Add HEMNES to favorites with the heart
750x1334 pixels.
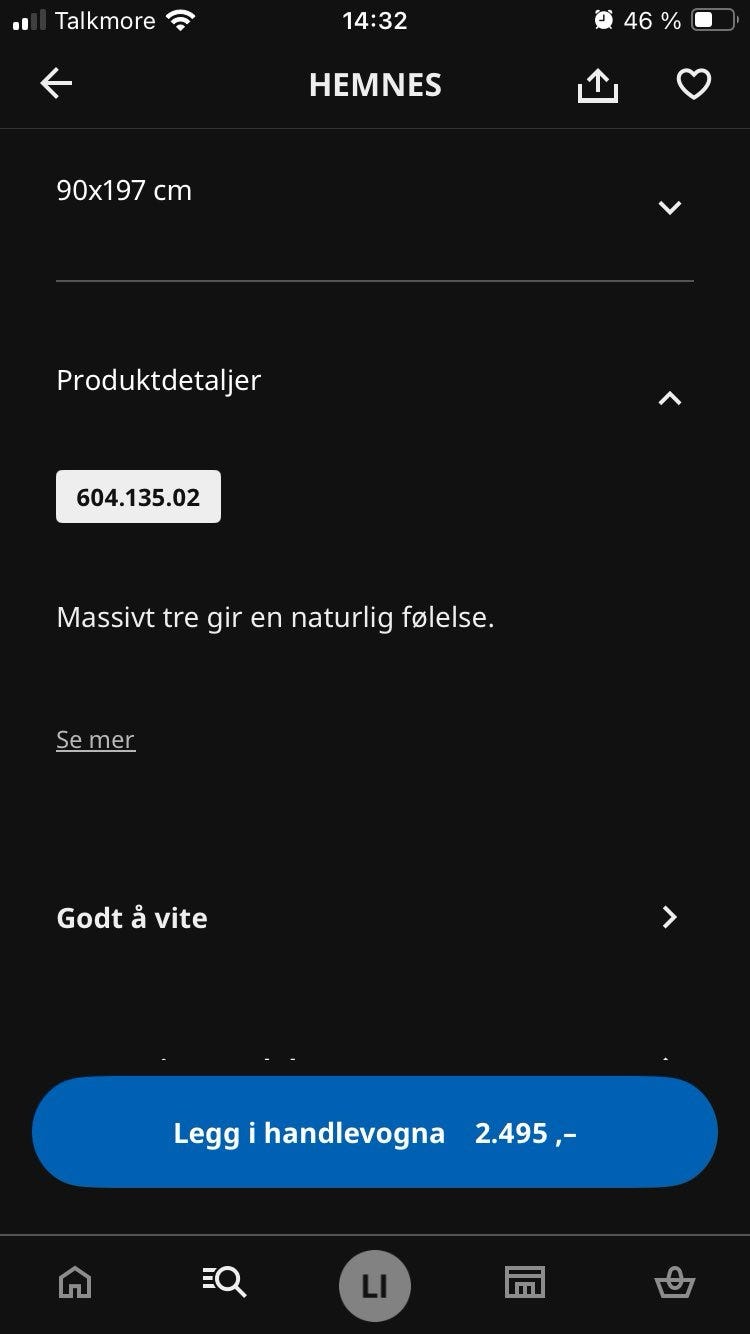pos(693,84)
